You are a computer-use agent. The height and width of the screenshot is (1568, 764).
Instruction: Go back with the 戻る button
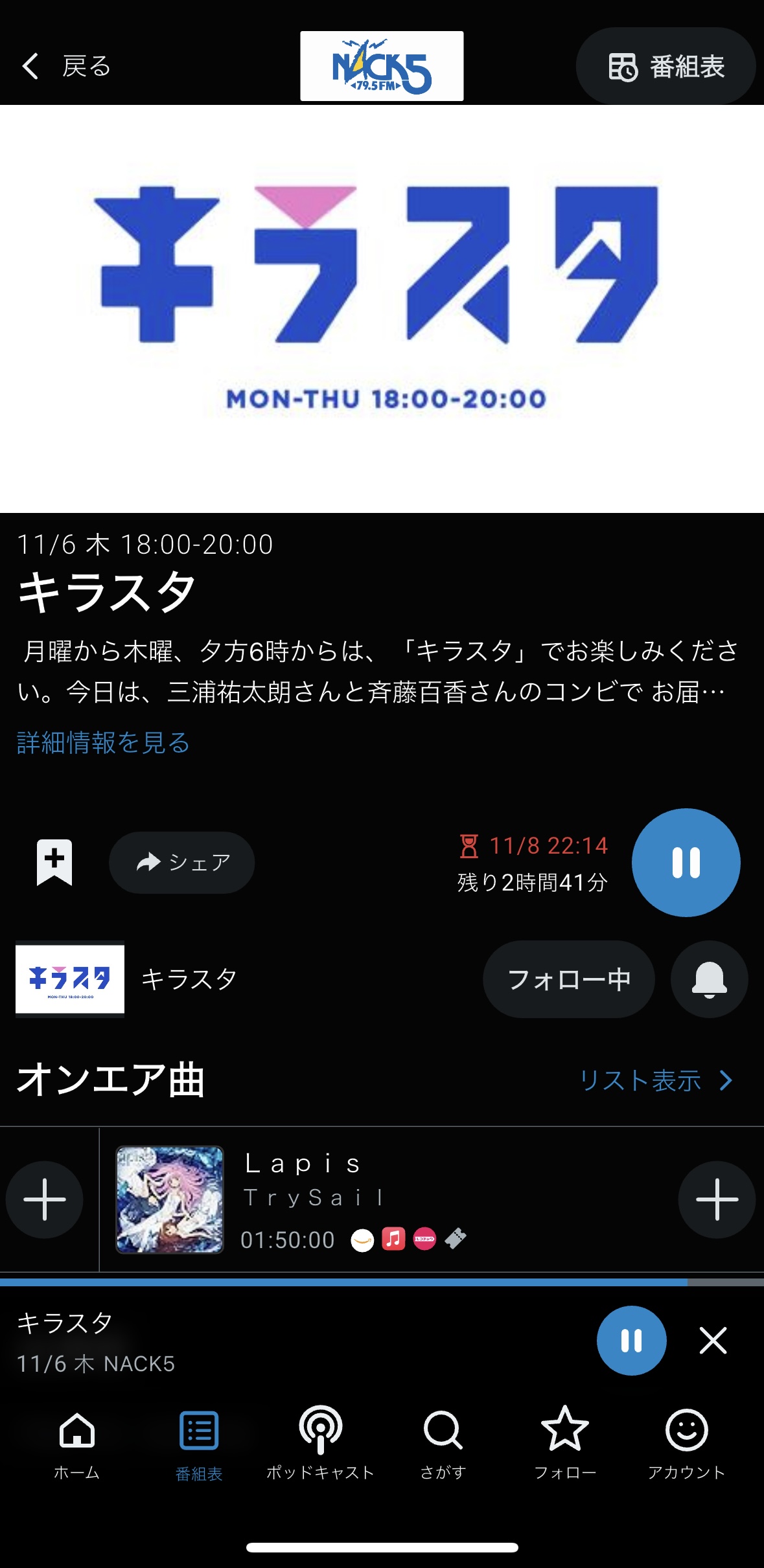66,66
